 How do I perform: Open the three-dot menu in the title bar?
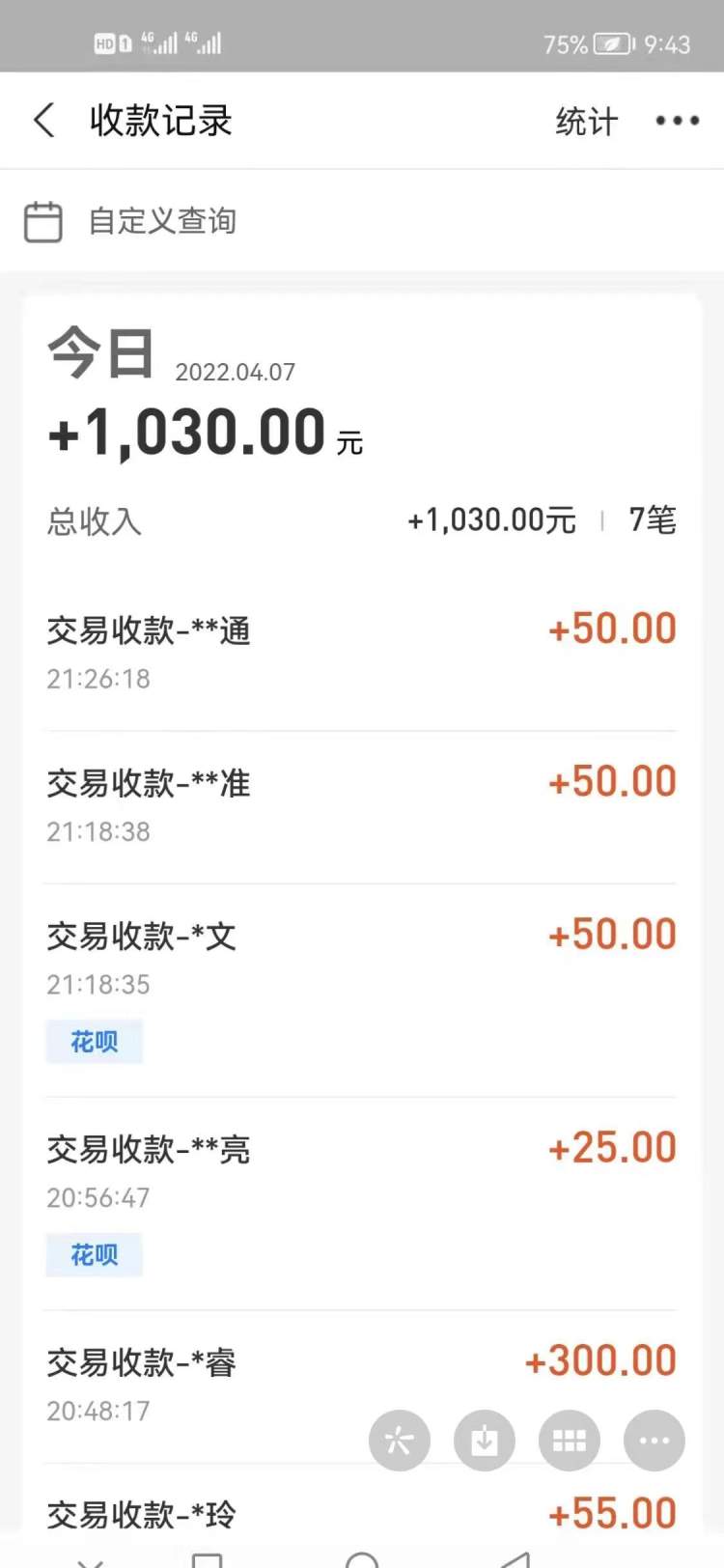(x=676, y=120)
